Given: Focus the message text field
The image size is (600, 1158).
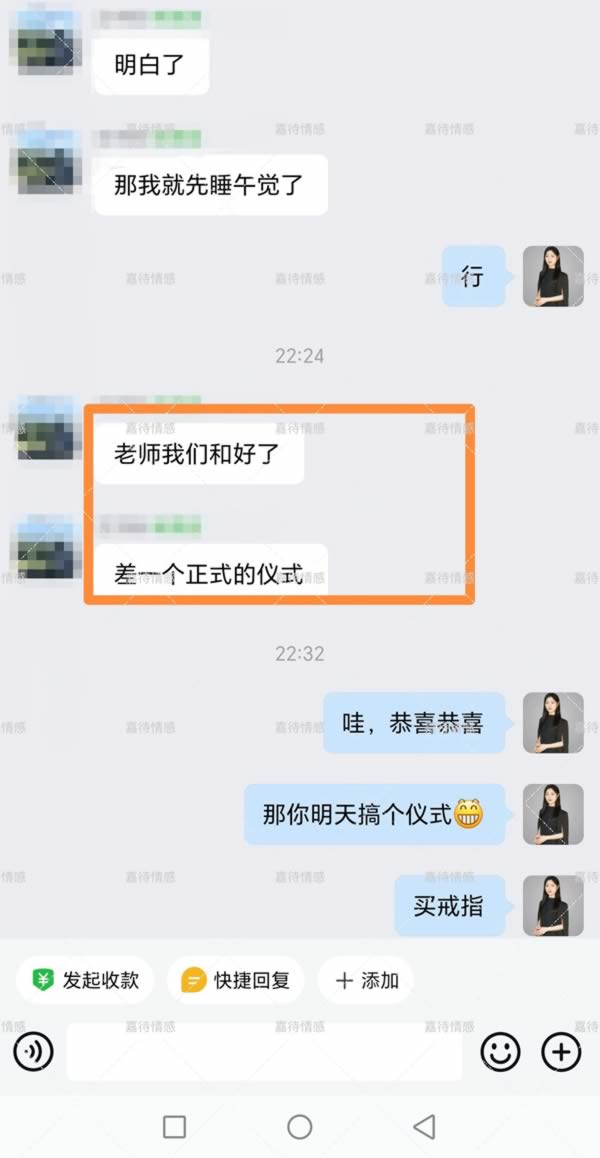Looking at the screenshot, I should point(264,1052).
